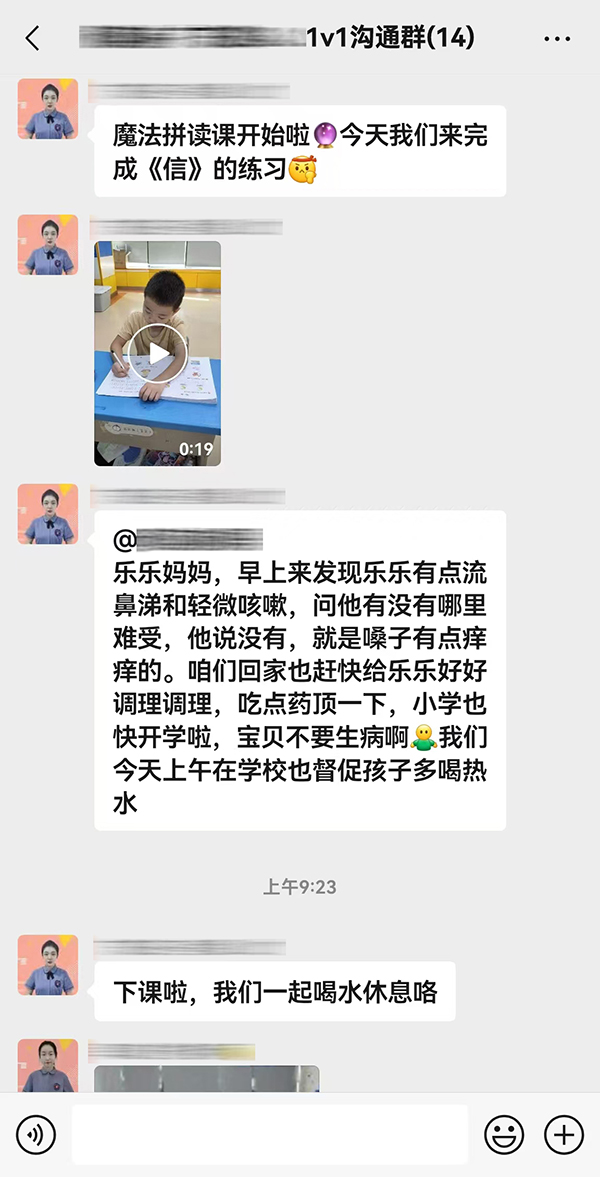The height and width of the screenshot is (1177, 600).
Task: Open the group chat overflow menu
Action: click(556, 39)
